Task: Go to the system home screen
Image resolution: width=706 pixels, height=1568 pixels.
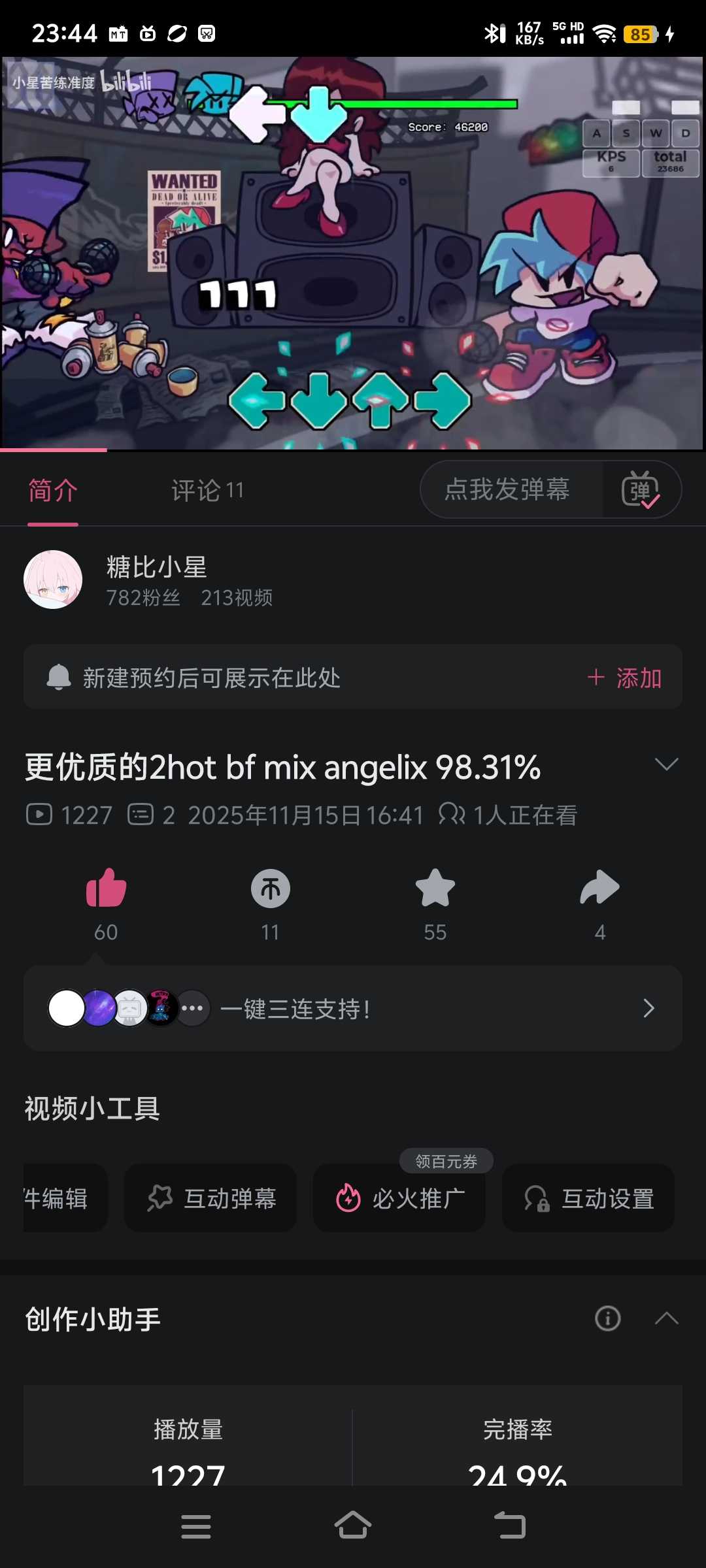Action: pos(353,1526)
